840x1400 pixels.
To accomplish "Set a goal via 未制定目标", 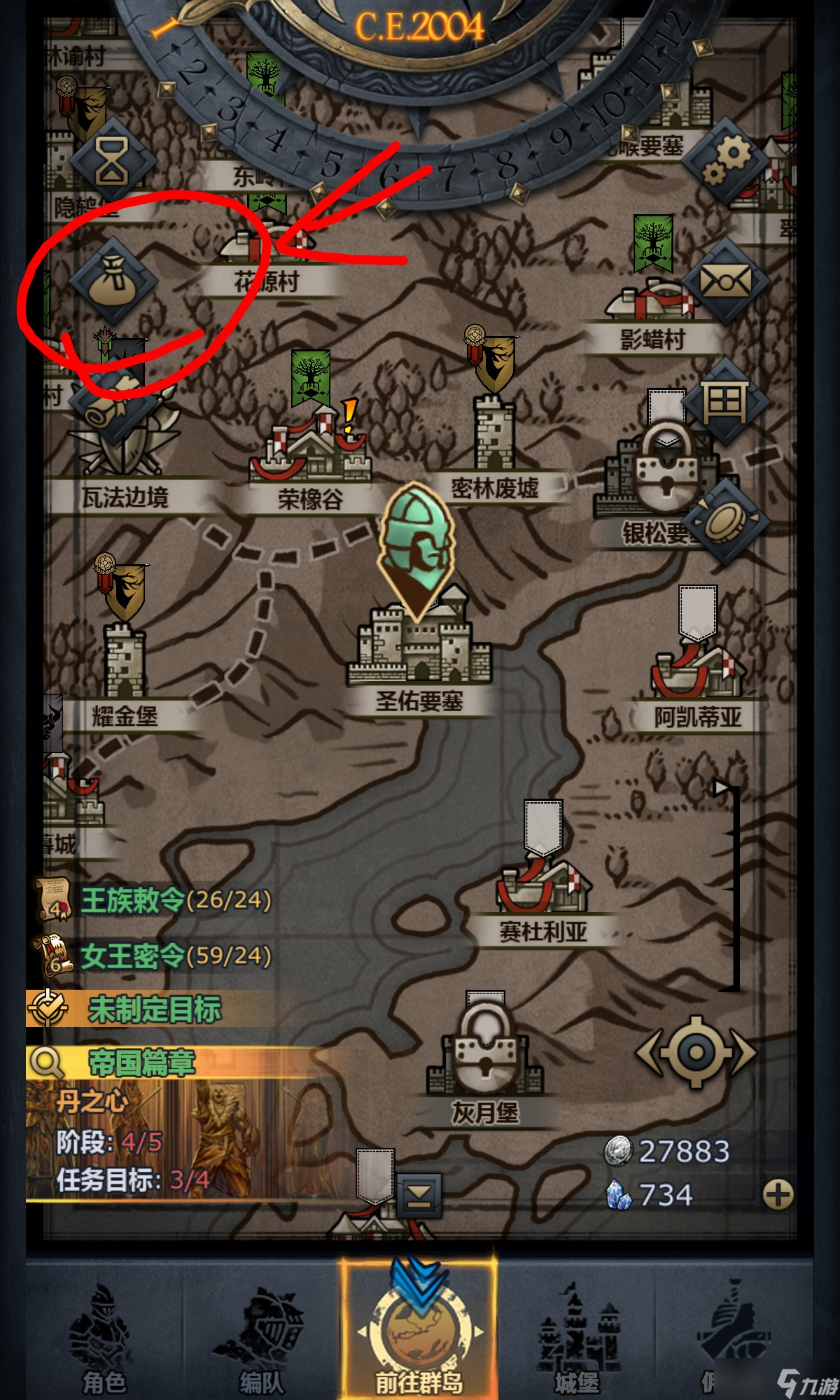I will tap(154, 1009).
